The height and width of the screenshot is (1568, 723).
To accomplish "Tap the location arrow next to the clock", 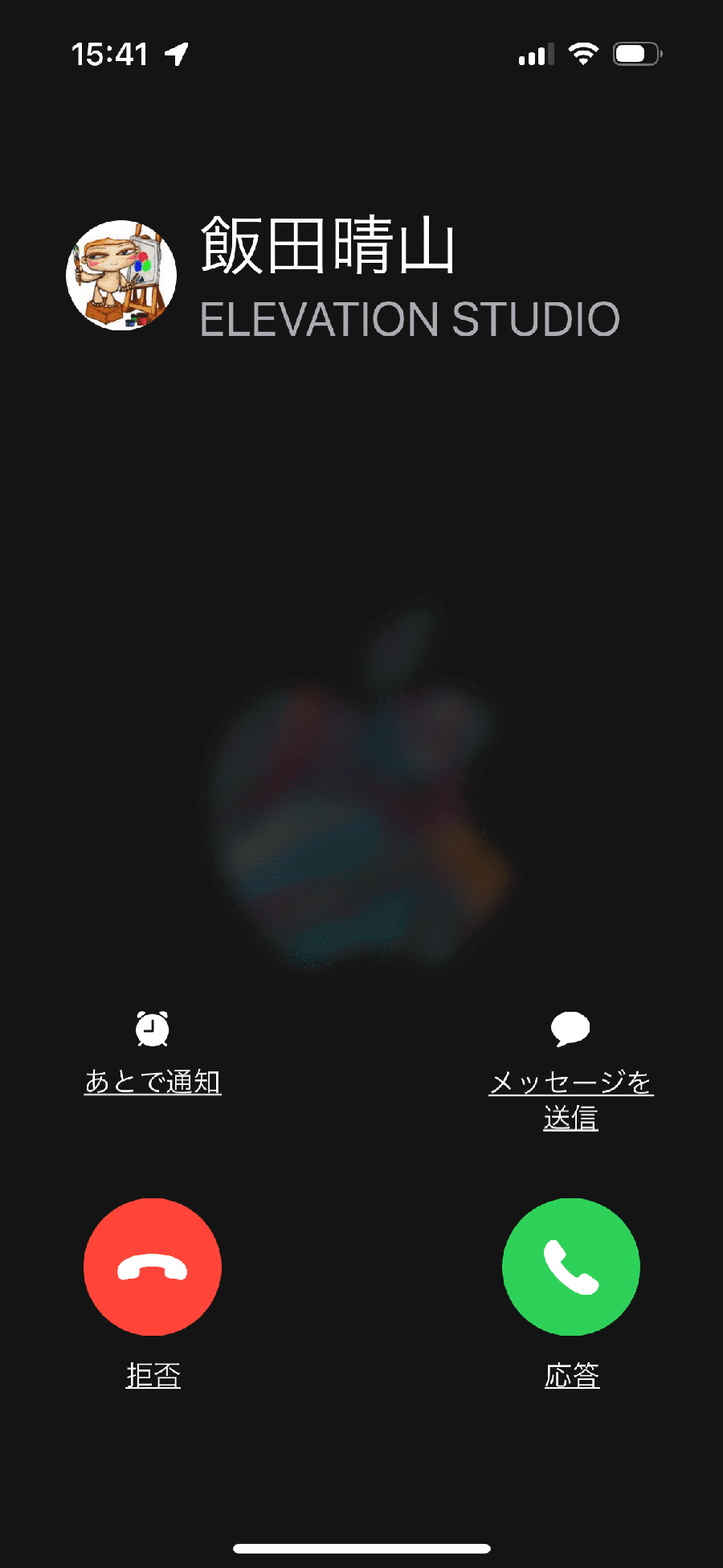I will [175, 53].
